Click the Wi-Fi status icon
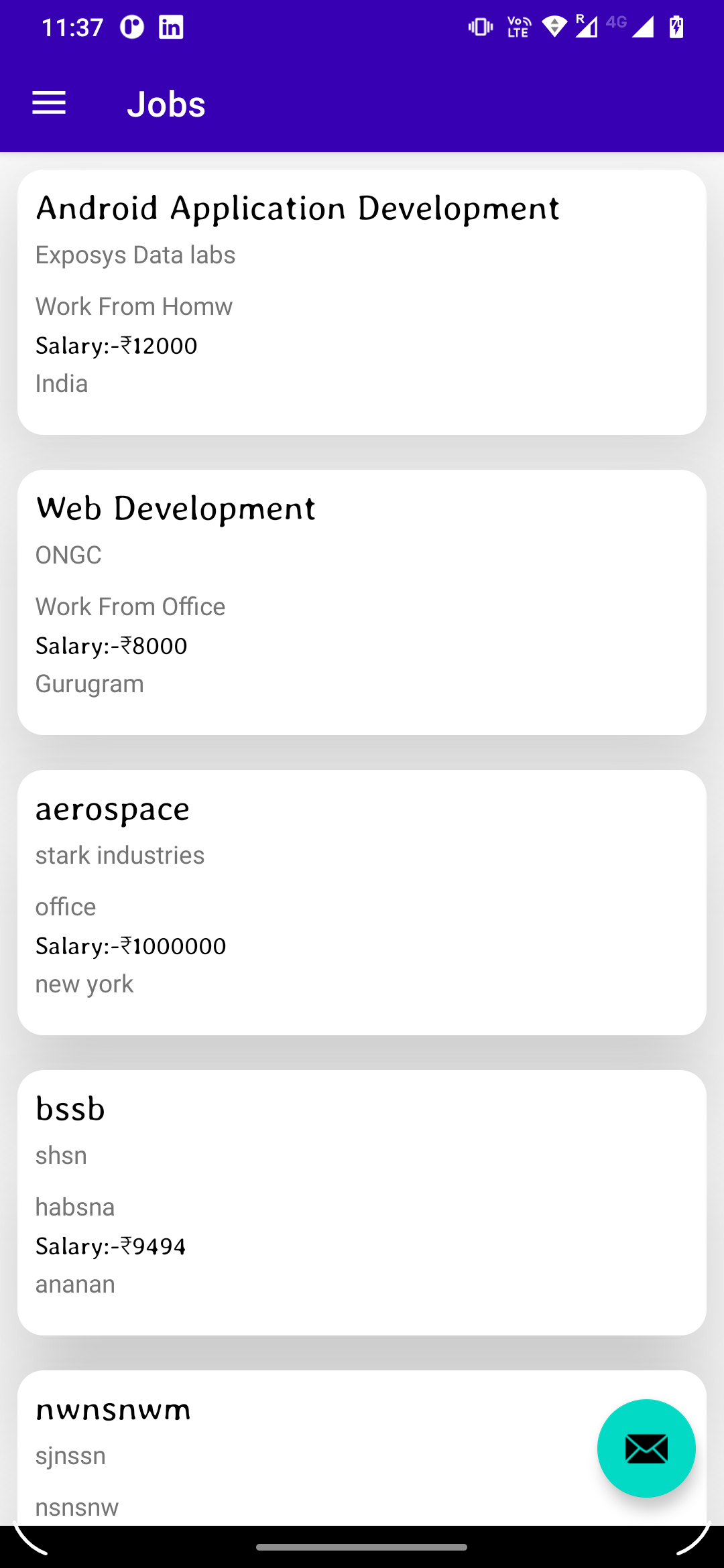 554,27
